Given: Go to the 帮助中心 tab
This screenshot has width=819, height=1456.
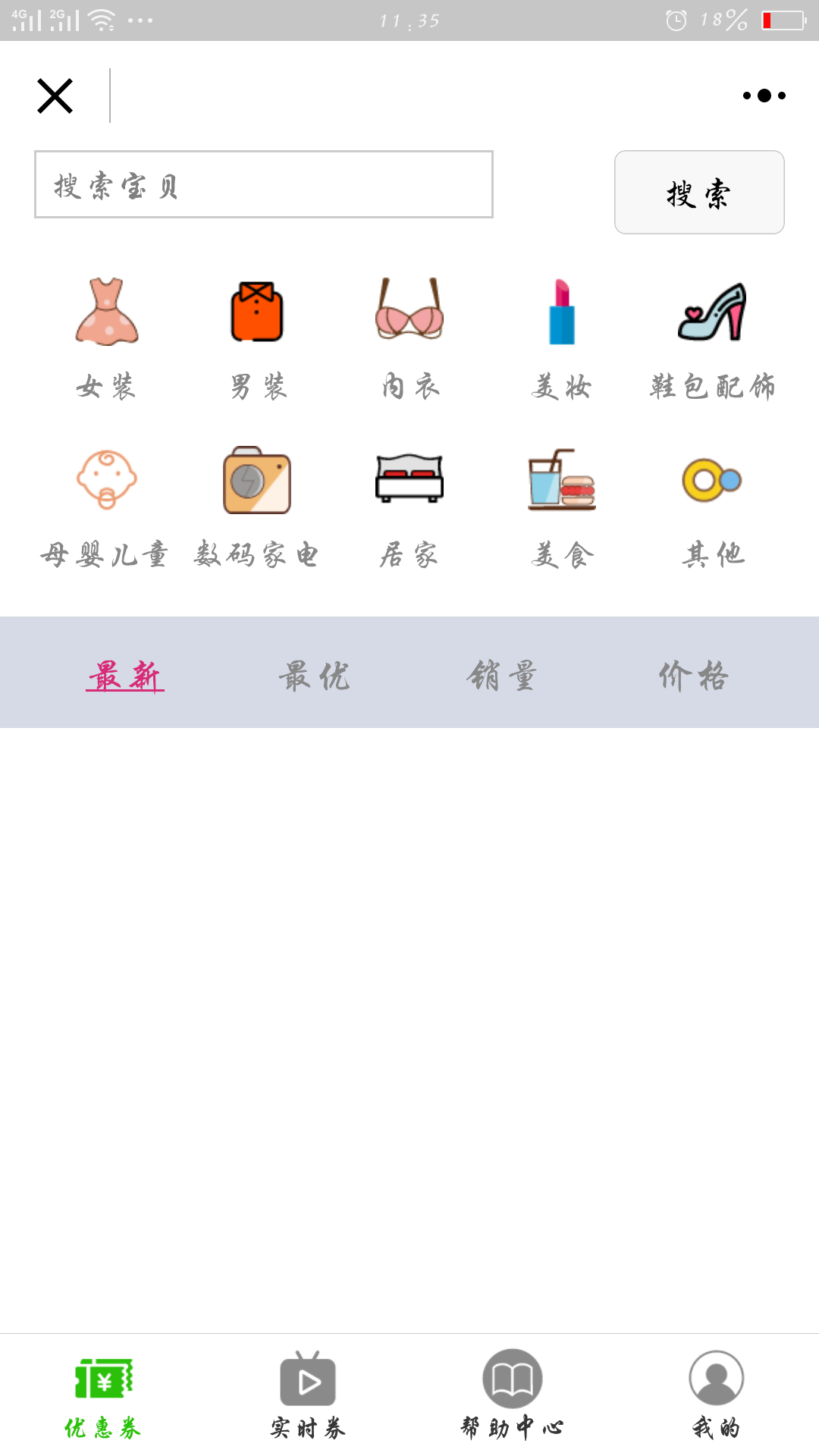Looking at the screenshot, I should tap(513, 1395).
